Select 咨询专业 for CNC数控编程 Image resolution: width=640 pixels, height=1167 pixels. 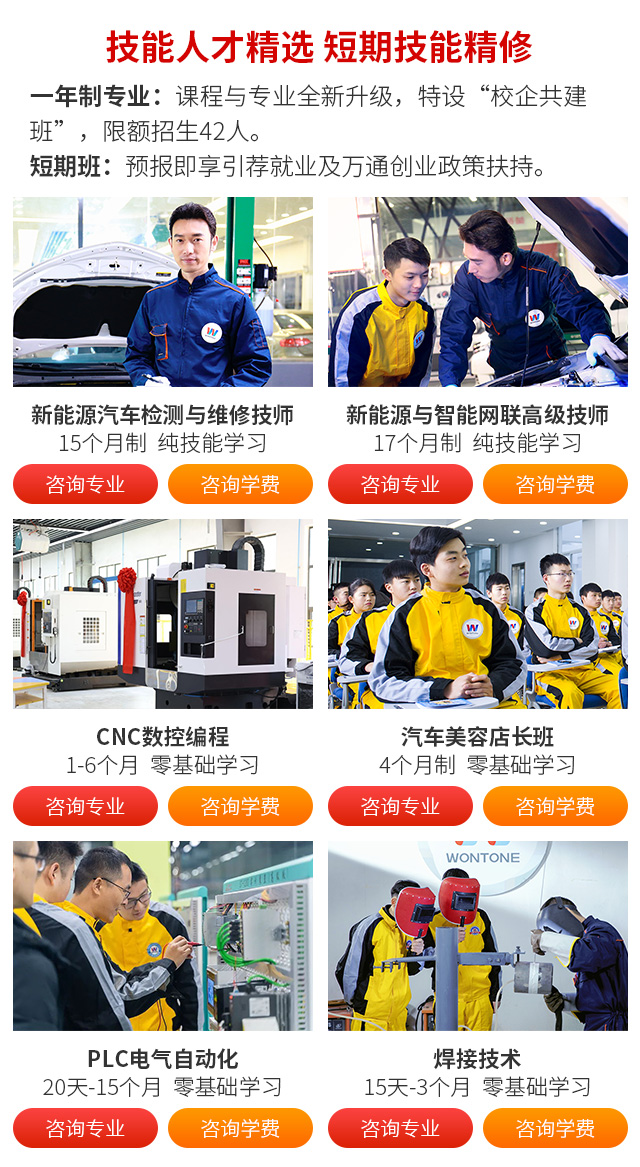click(x=85, y=806)
